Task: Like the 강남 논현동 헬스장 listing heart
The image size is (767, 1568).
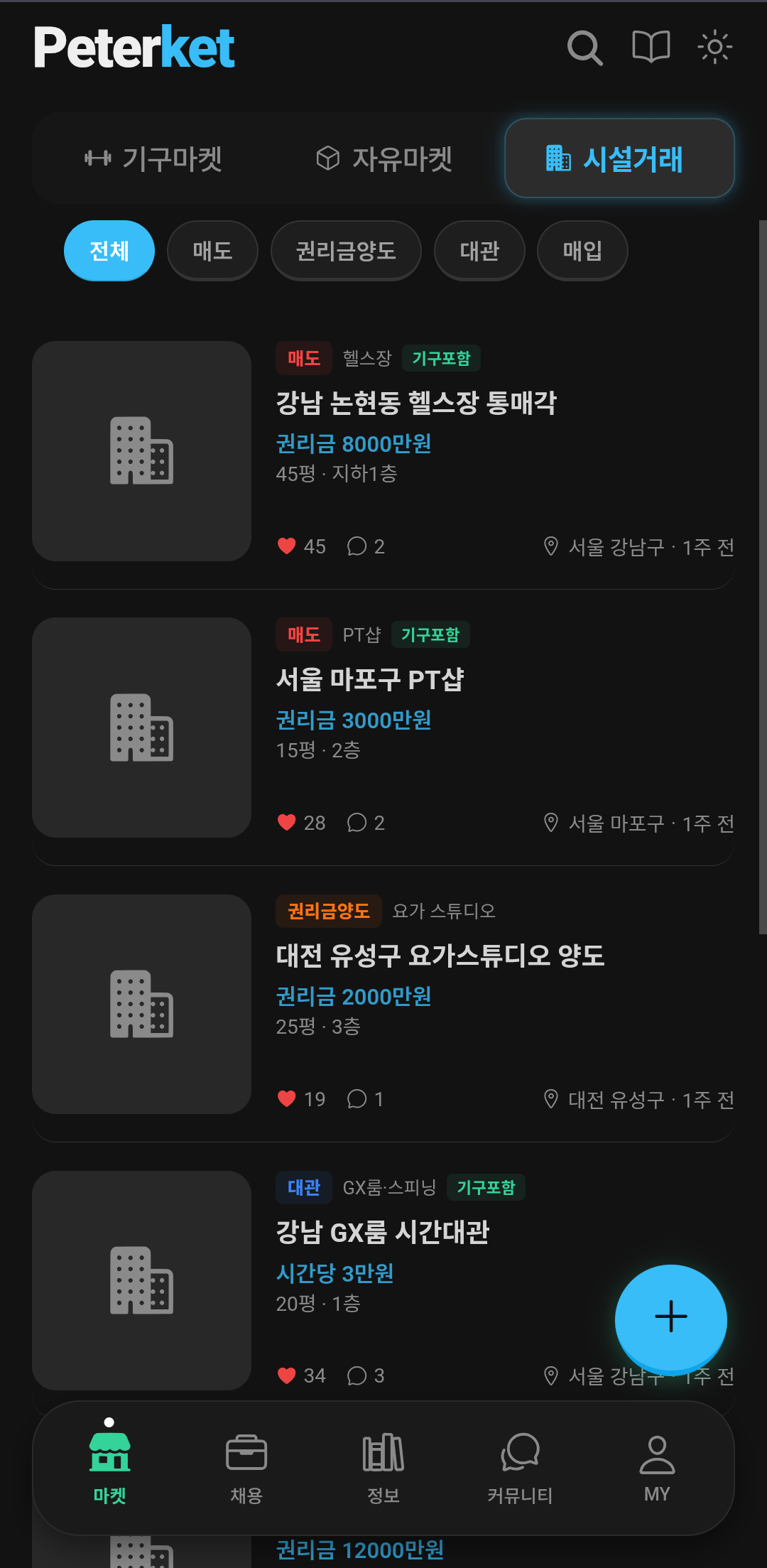Action: point(287,546)
